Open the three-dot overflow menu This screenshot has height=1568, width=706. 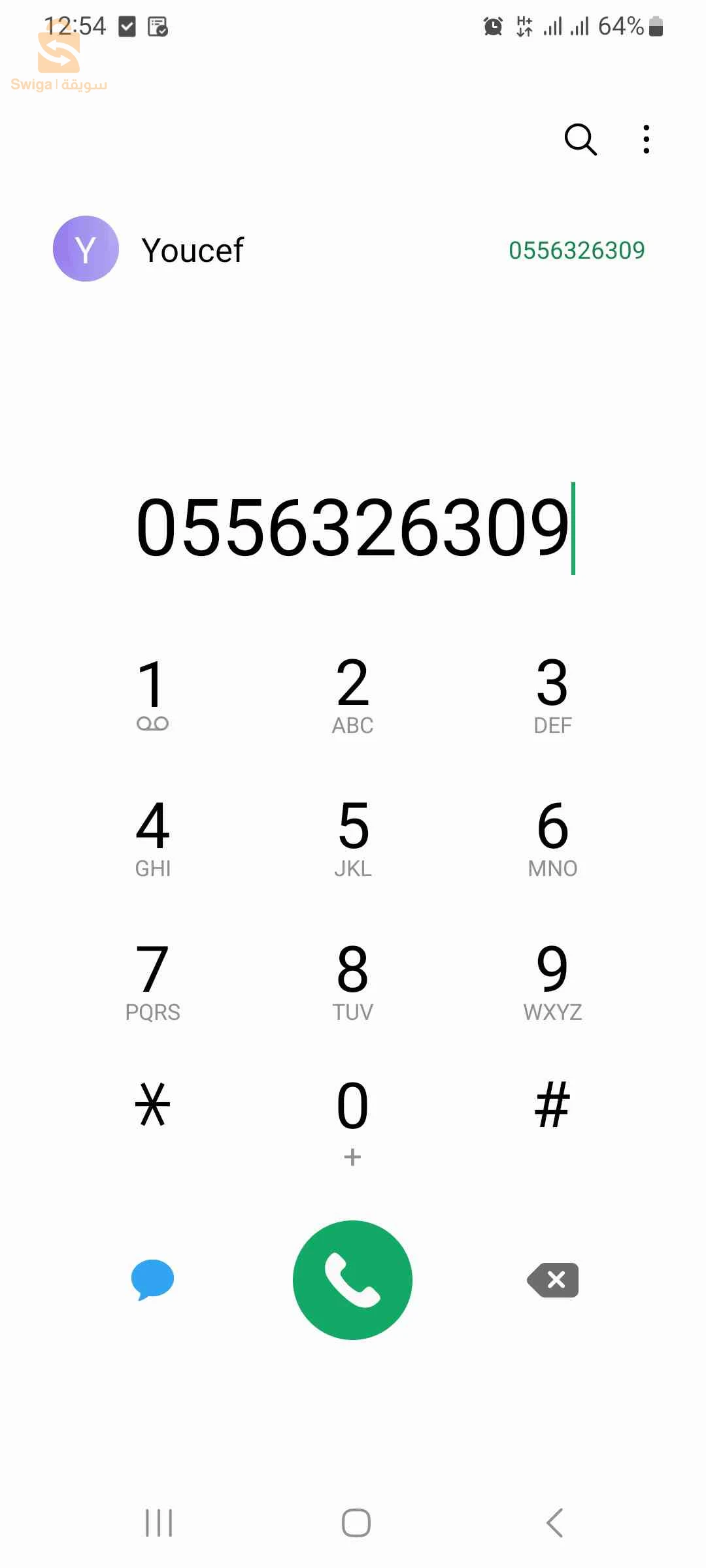click(646, 139)
